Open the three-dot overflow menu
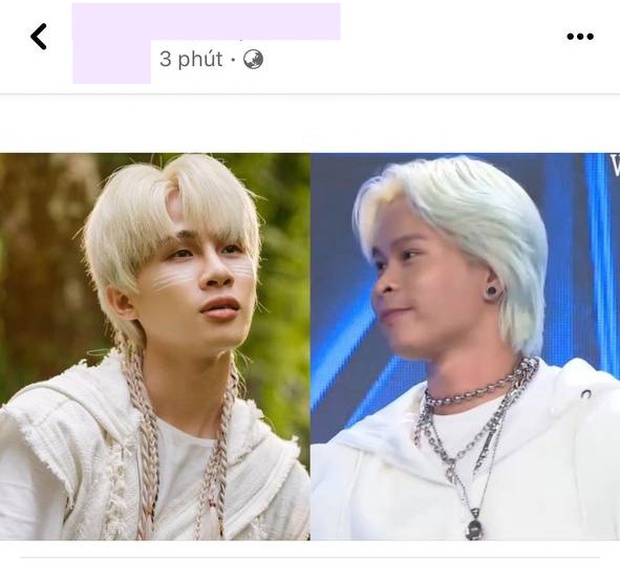 [x=580, y=37]
